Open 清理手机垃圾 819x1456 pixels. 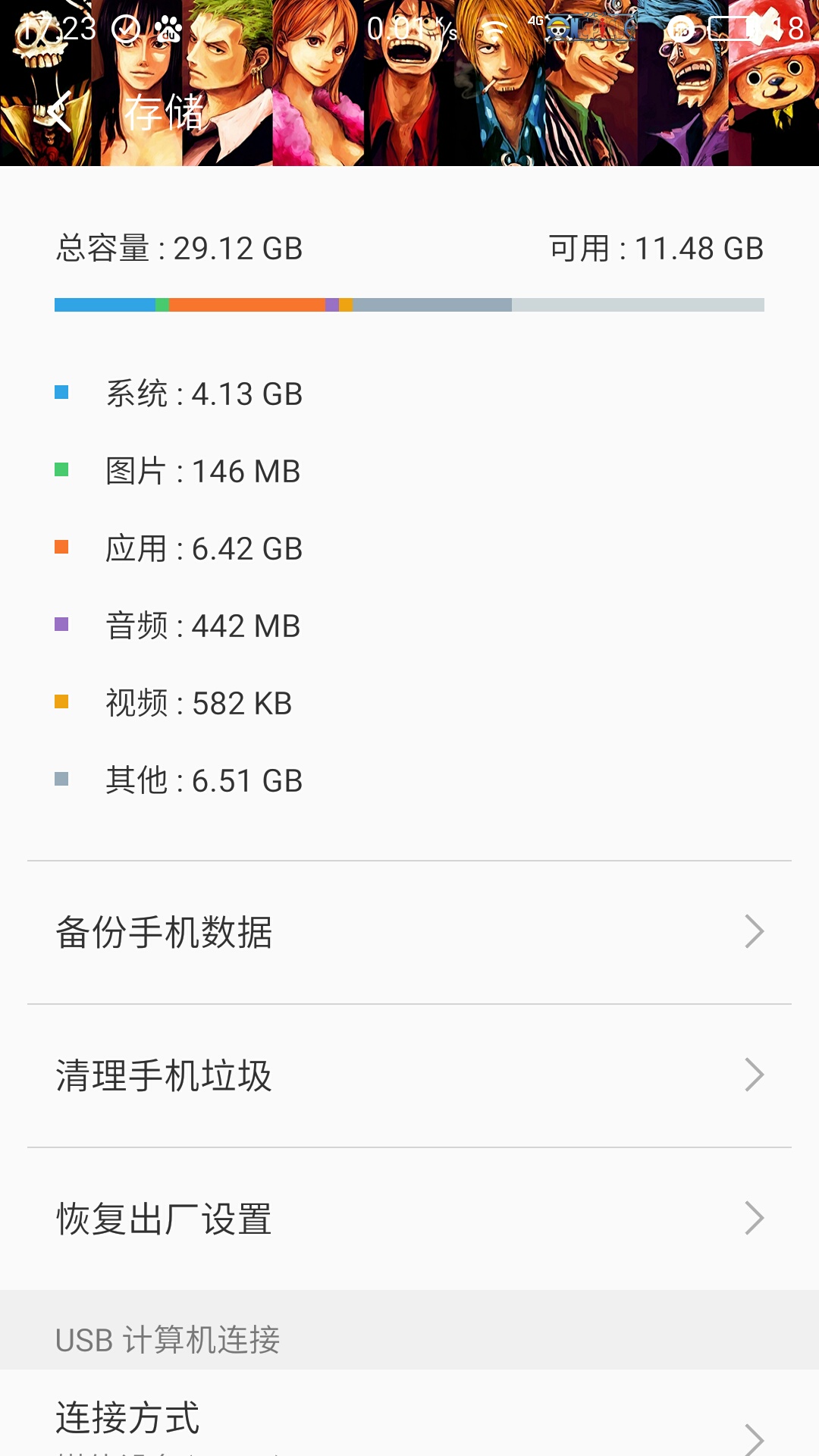coord(409,1075)
